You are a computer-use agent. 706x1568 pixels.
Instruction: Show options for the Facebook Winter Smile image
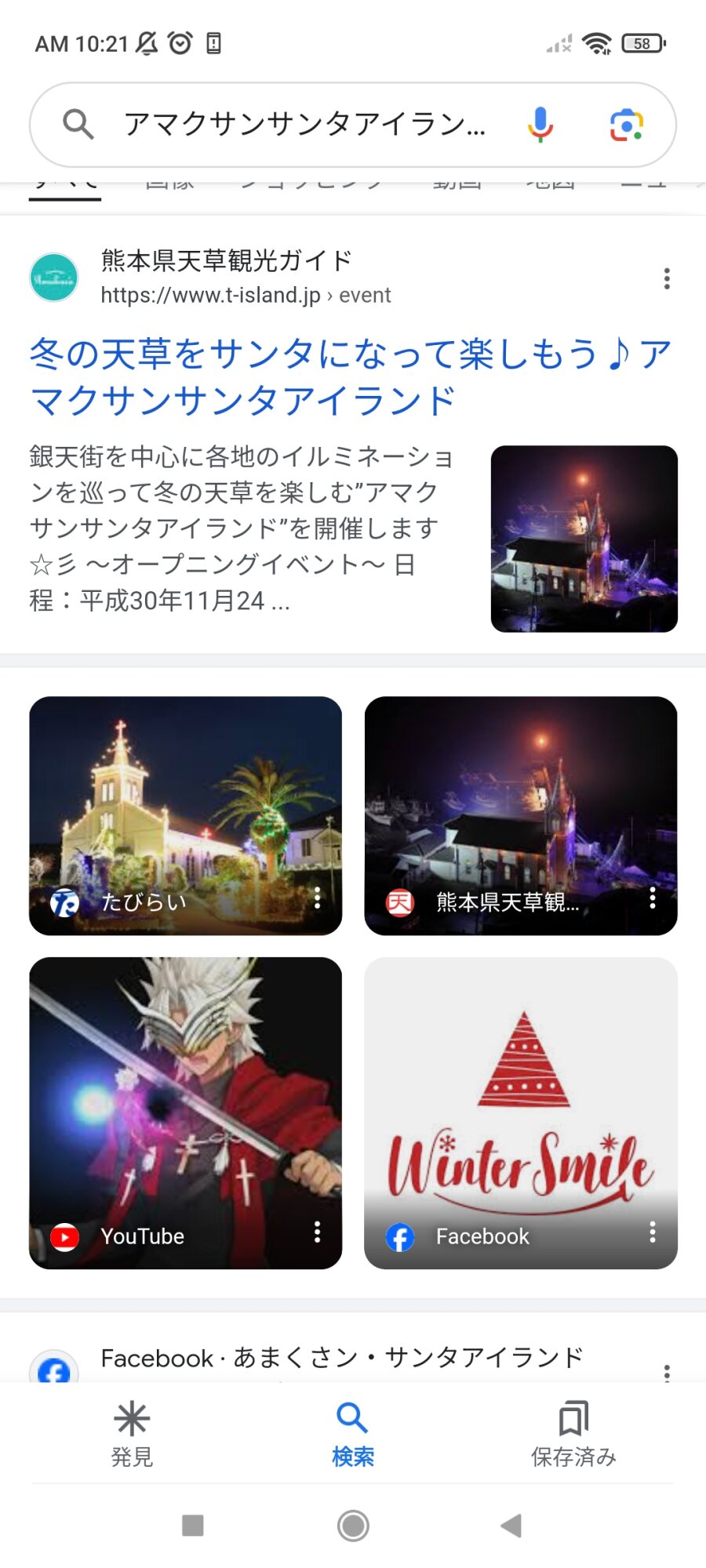tap(652, 1232)
